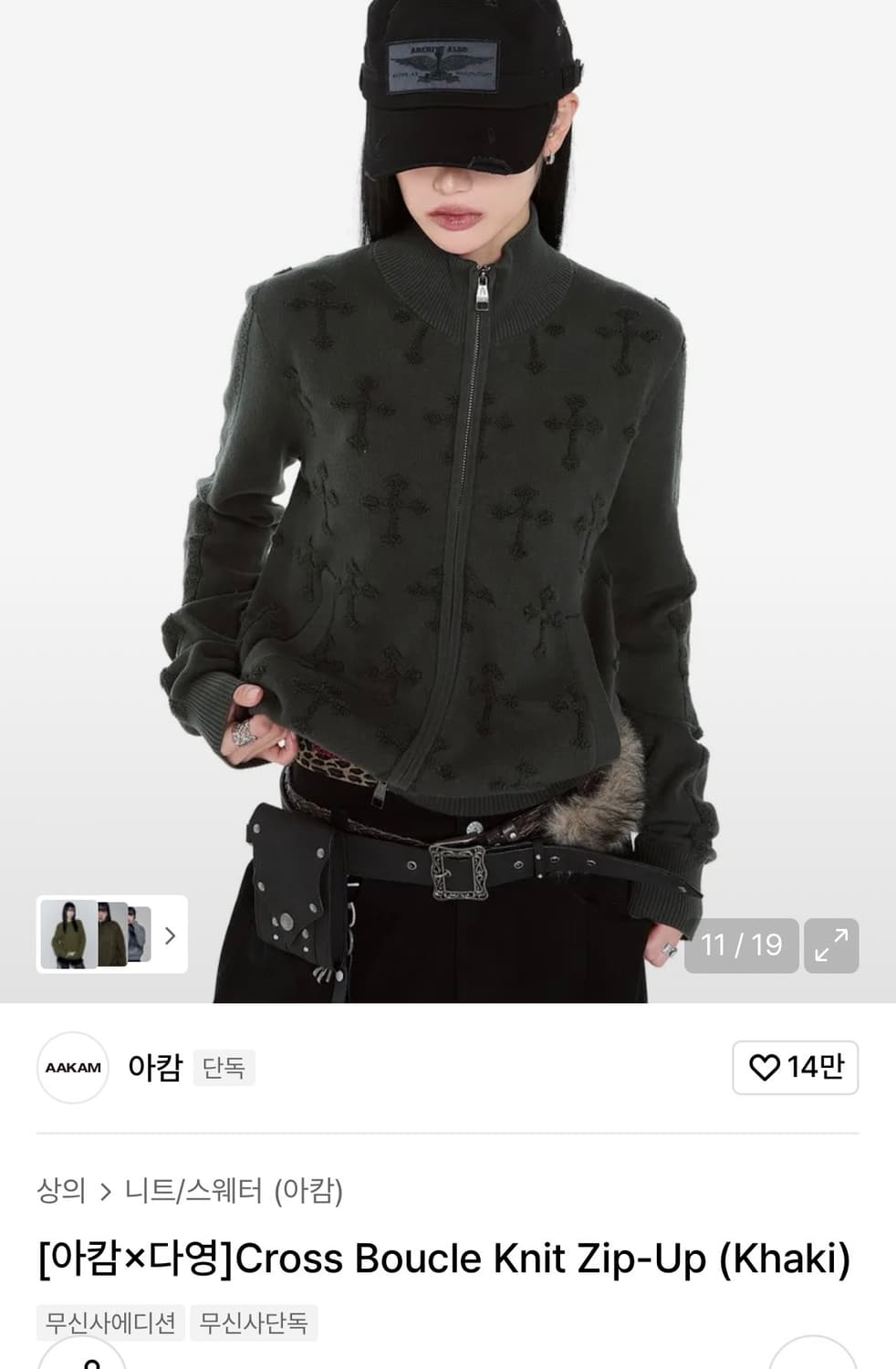Tap the 11 / 19 image counter
The image size is (896, 1369).
pos(740,946)
